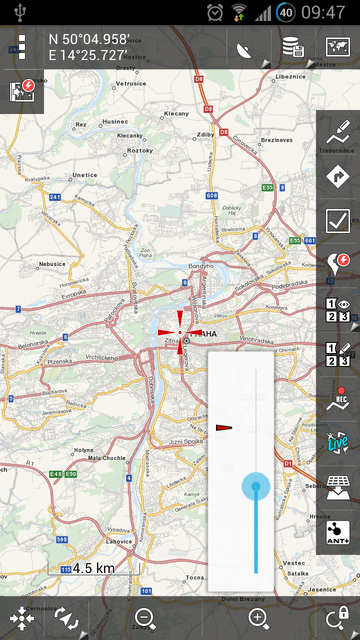Open the ANT+ sensor manager
The image size is (360, 640).
pos(338,532)
